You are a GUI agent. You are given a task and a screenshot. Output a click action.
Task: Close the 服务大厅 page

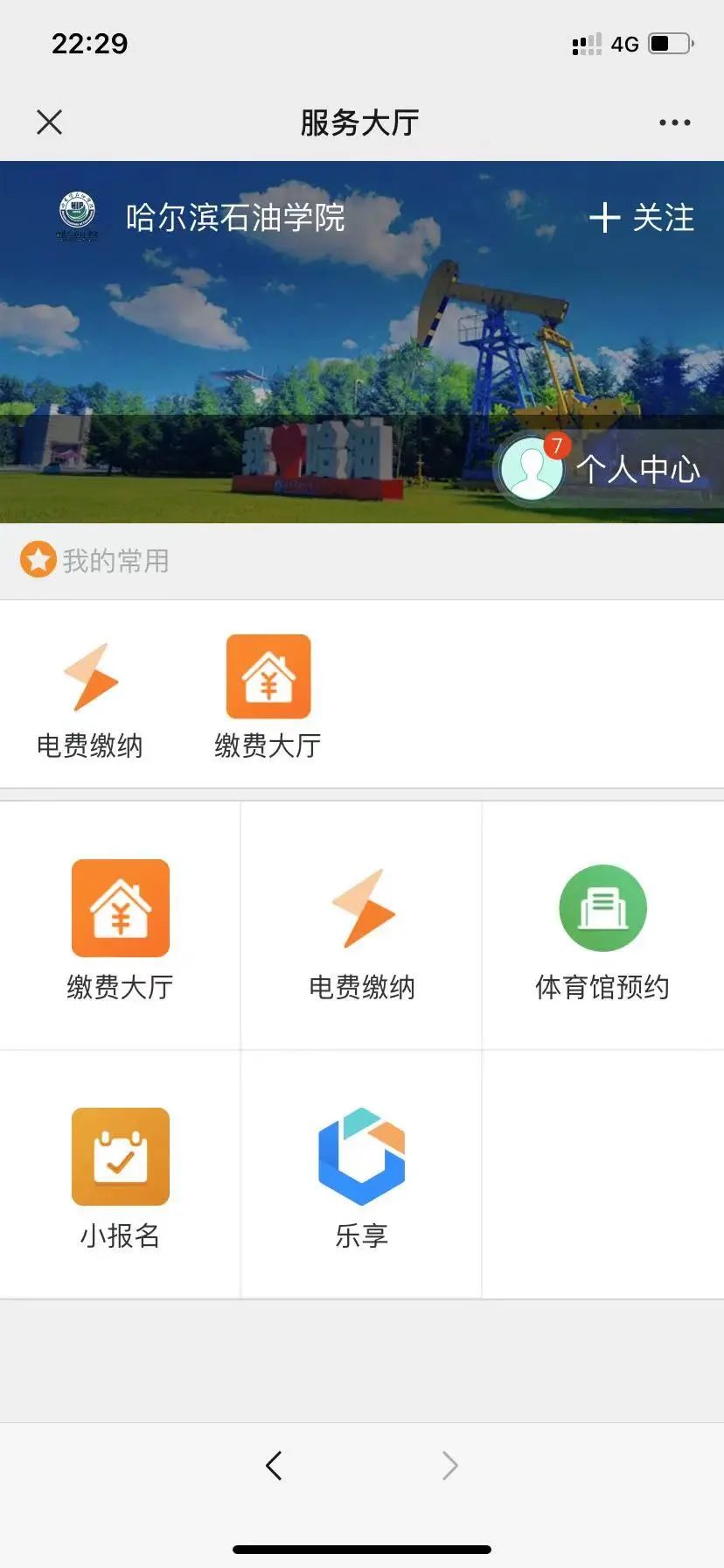click(x=50, y=122)
